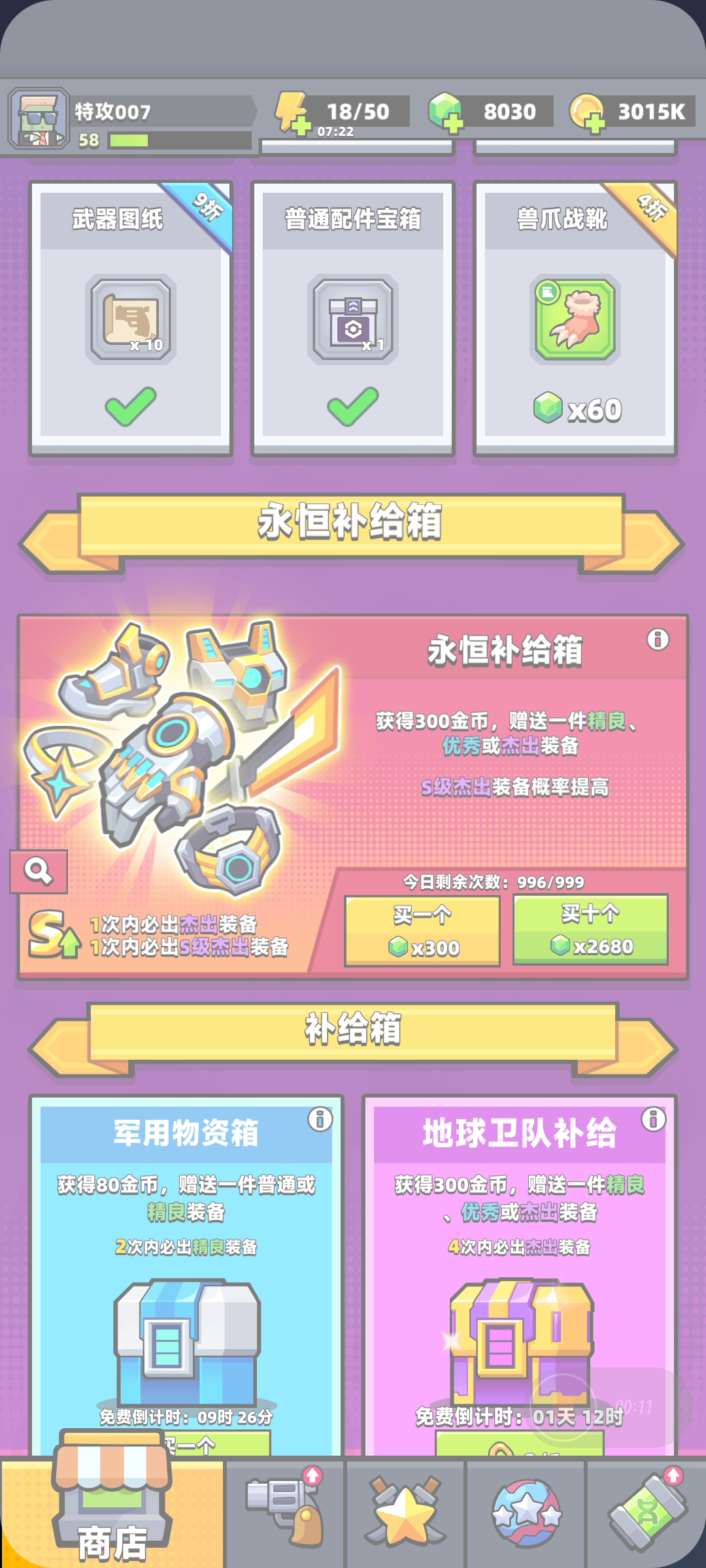Switch to the planet challenge tab
706x1568 pixels.
[526, 1512]
